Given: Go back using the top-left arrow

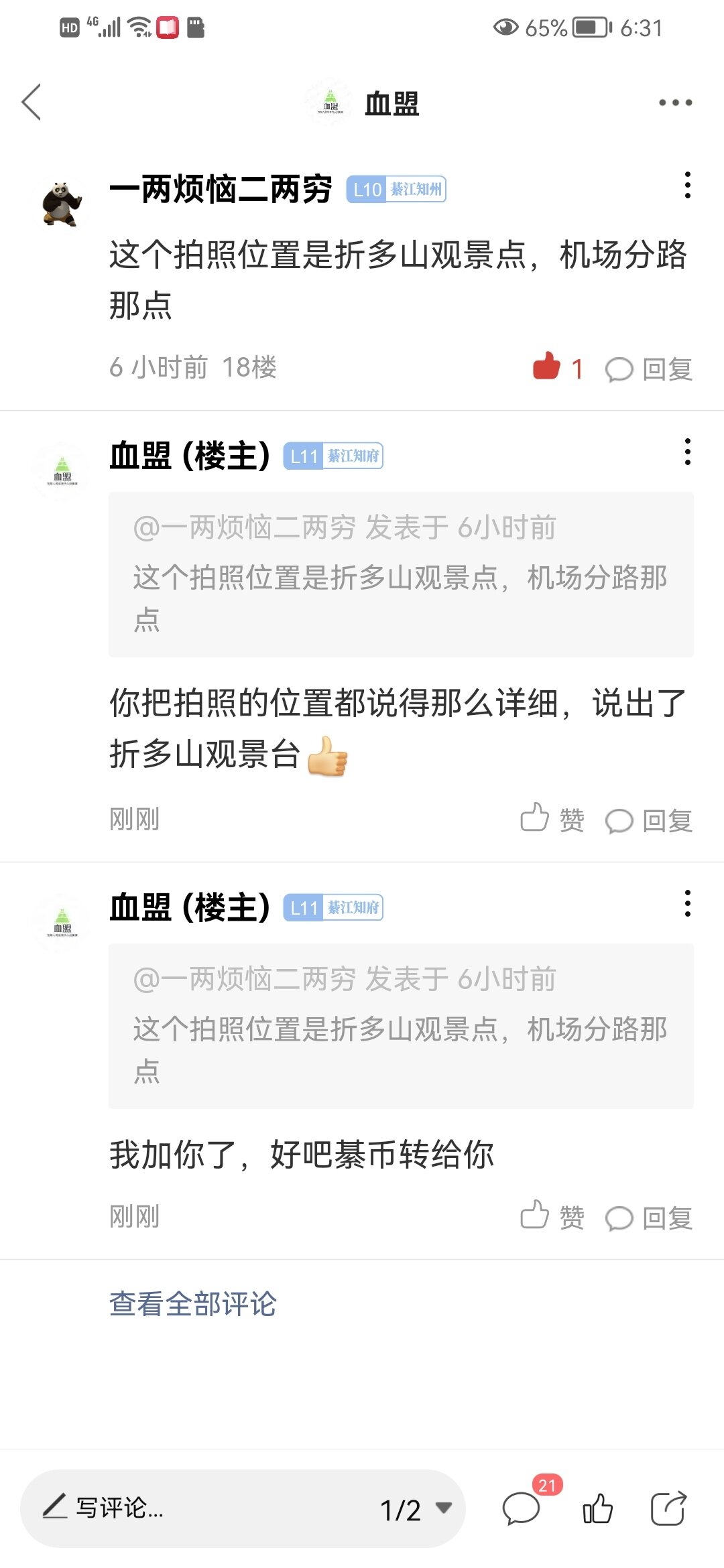Looking at the screenshot, I should pos(32,102).
